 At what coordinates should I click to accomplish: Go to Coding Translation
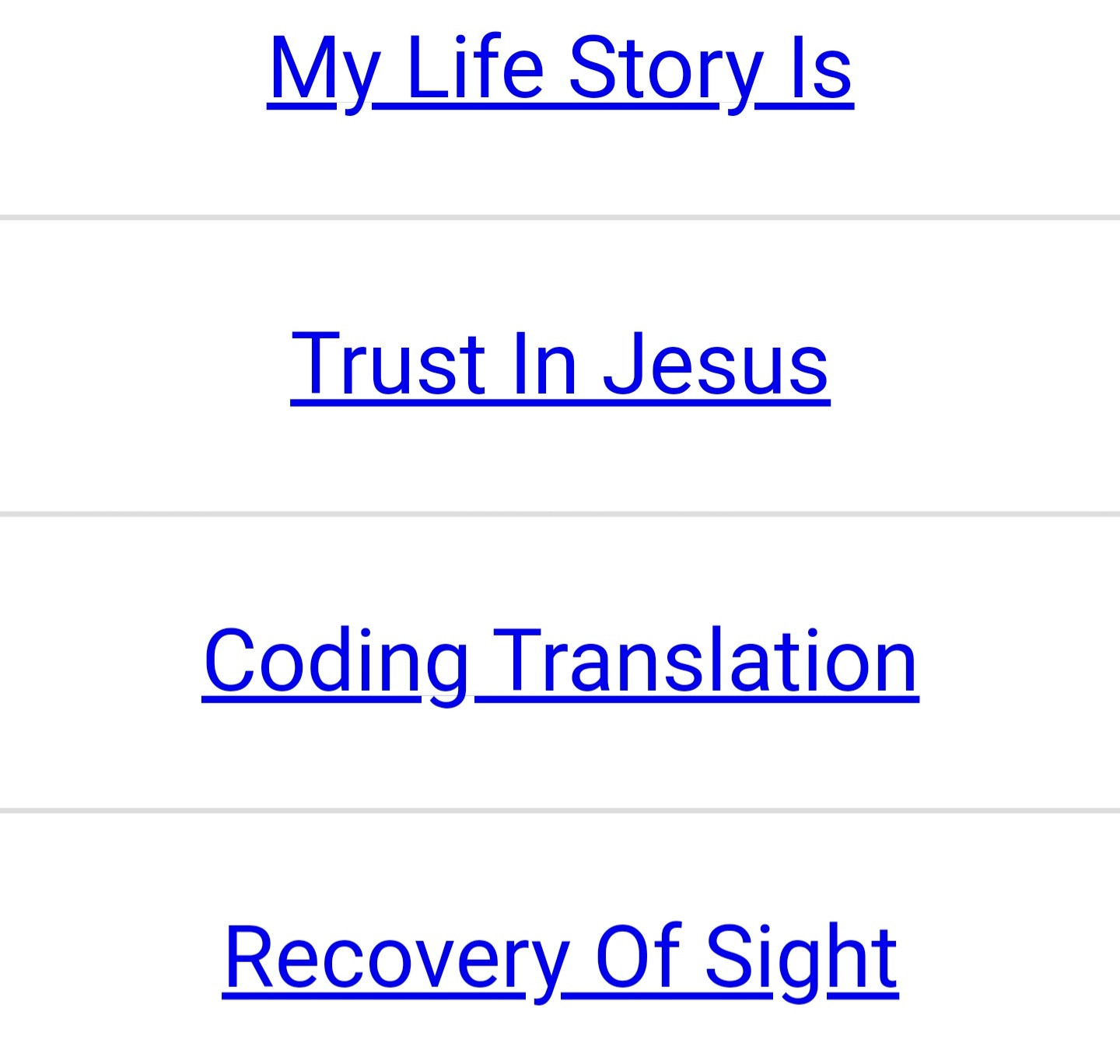pyautogui.click(x=560, y=661)
